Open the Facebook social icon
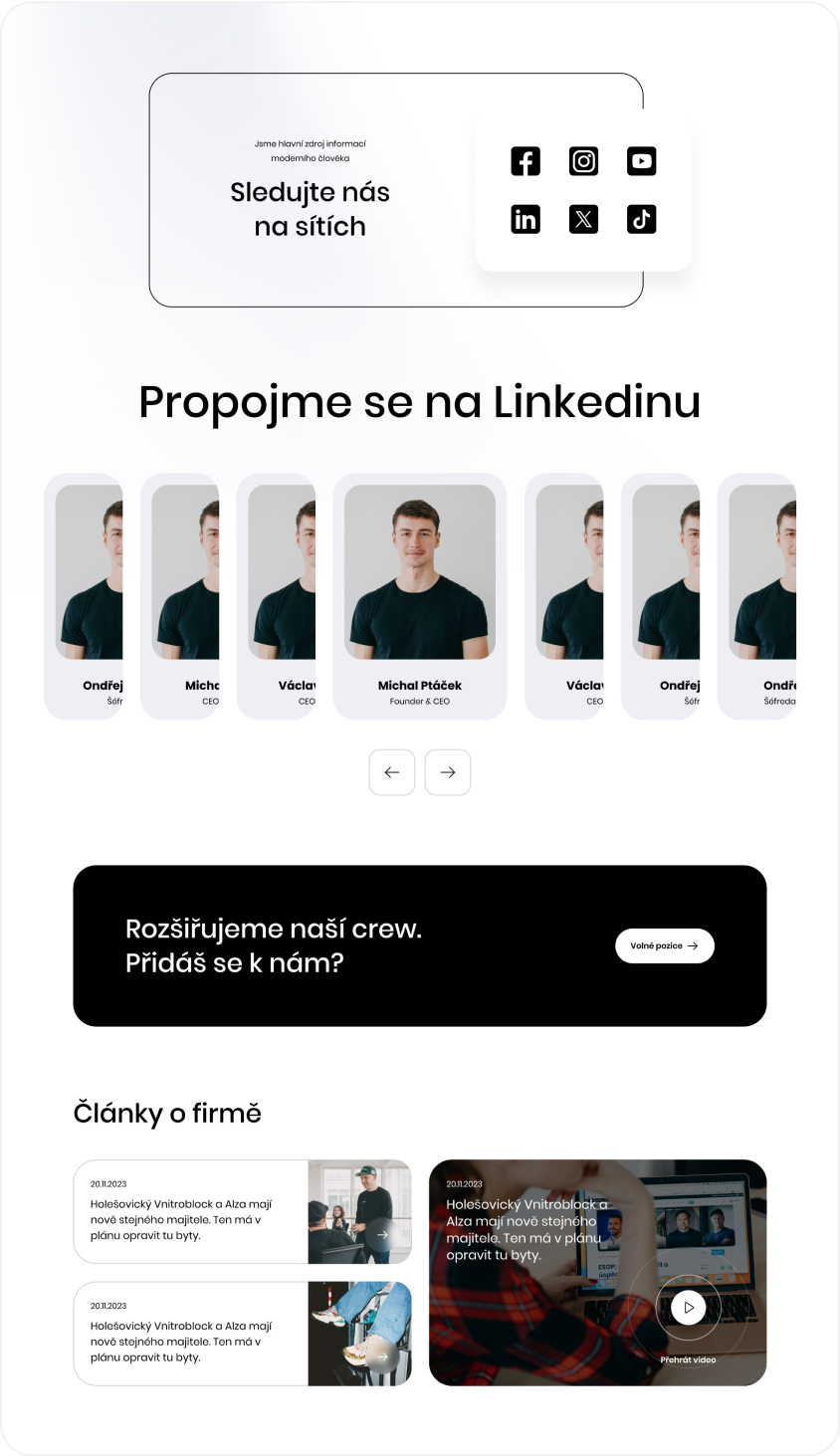 (525, 161)
